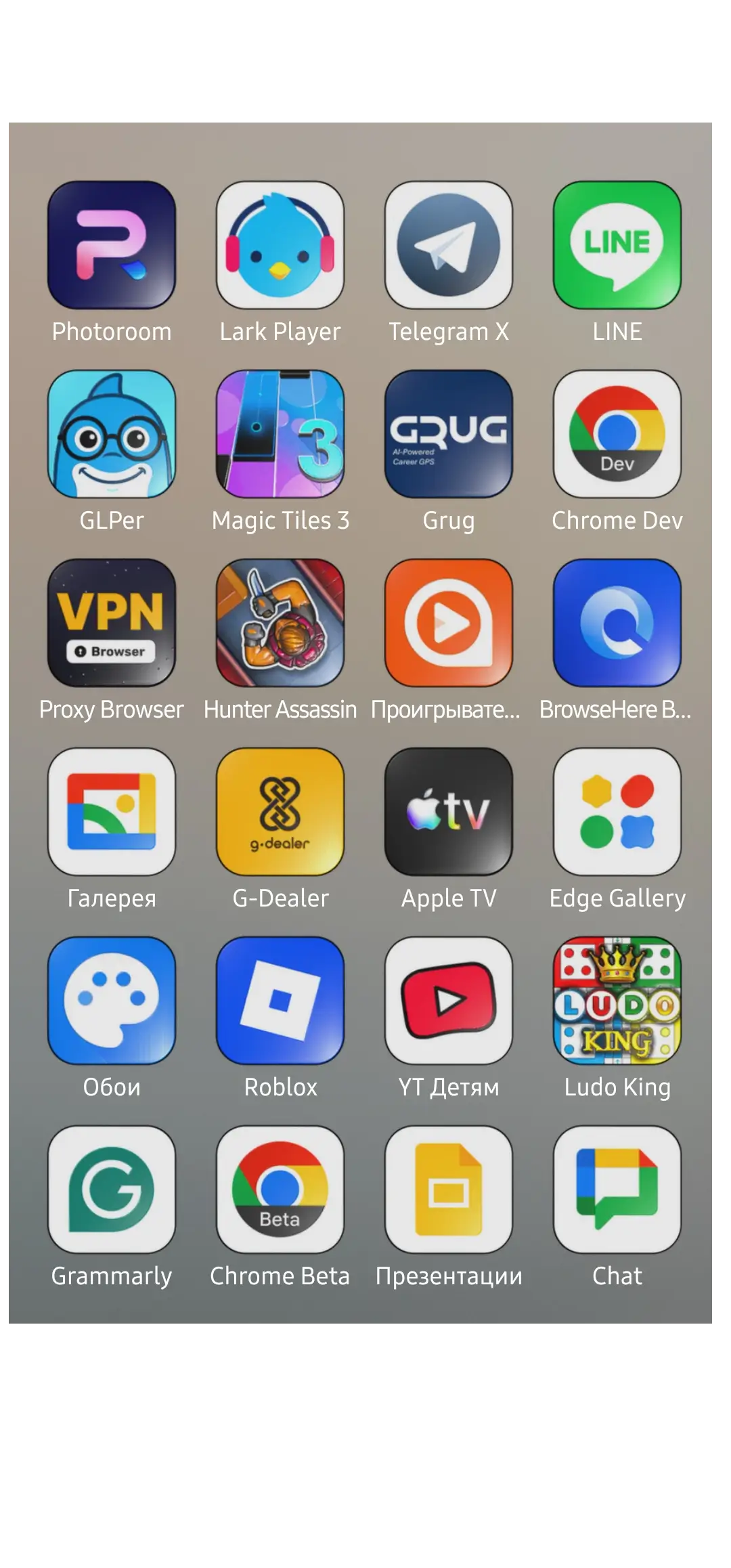731x1568 pixels.
Task: Open Proxy Browser VPN app
Action: pyautogui.click(x=112, y=623)
